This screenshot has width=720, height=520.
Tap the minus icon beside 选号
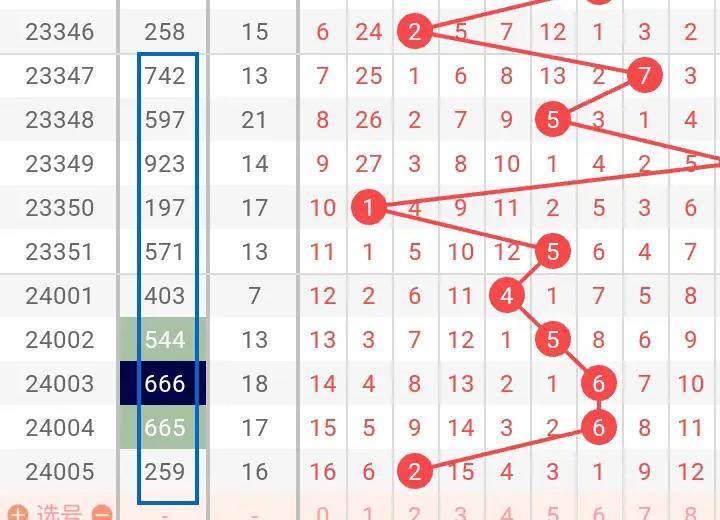[101, 514]
